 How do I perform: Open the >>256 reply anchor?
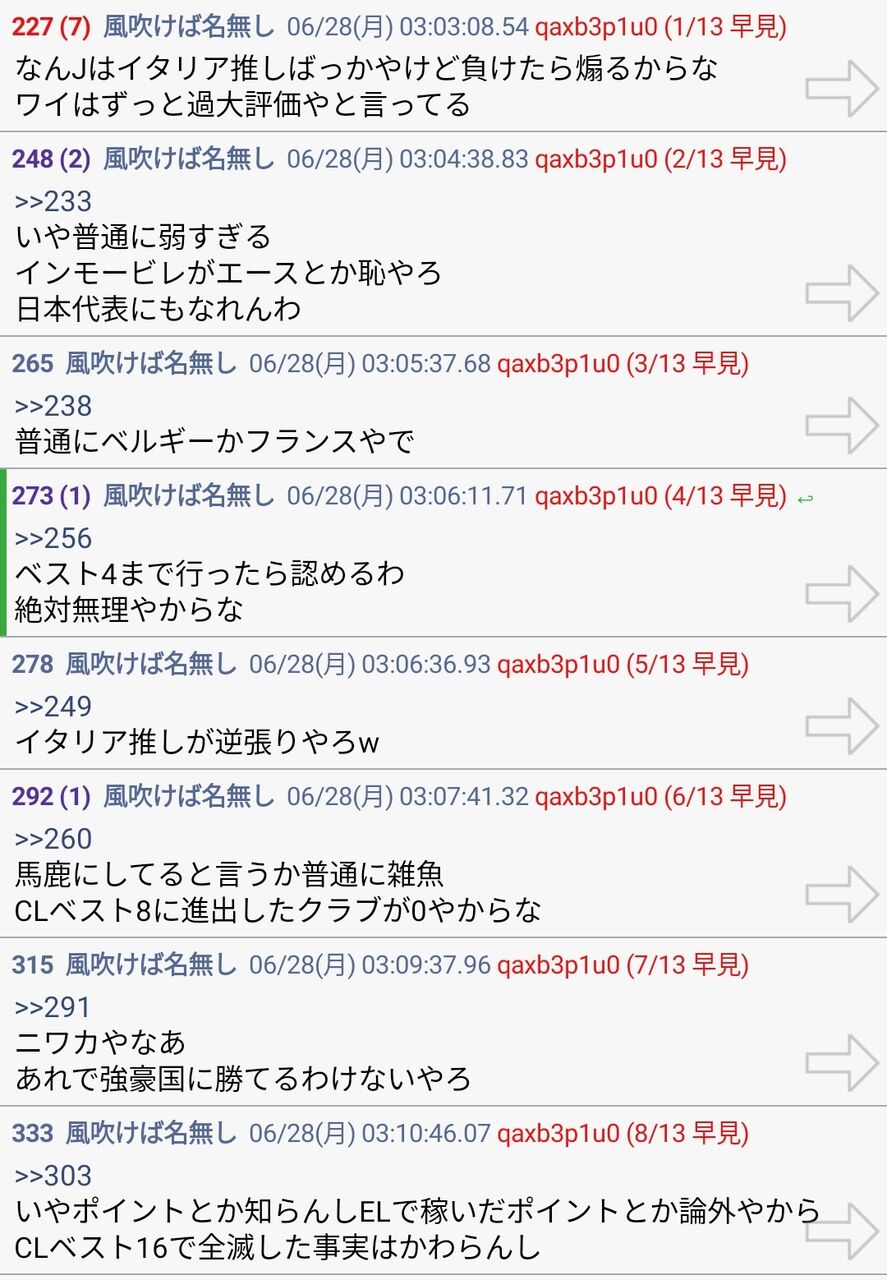(53, 539)
